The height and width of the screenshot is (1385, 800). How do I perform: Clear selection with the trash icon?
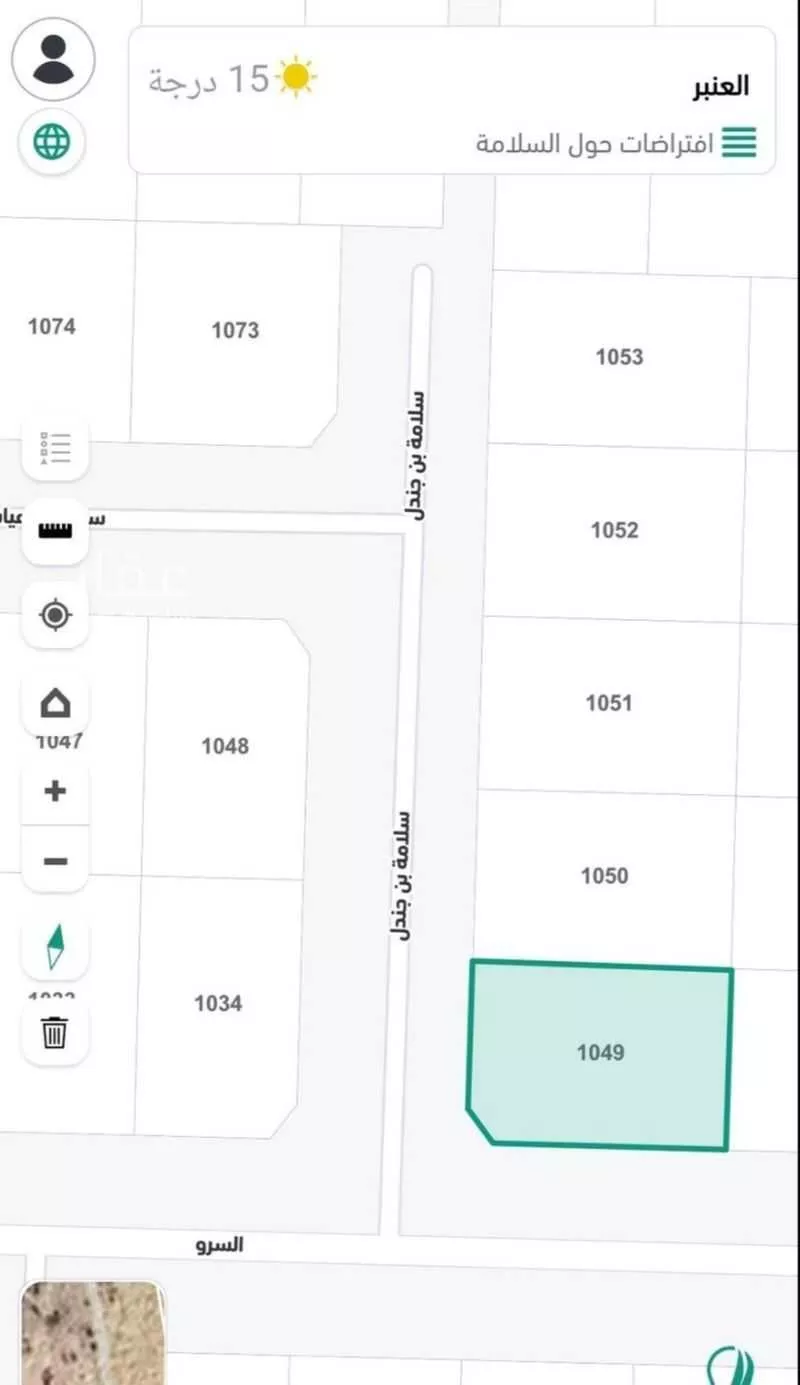click(x=56, y=1031)
